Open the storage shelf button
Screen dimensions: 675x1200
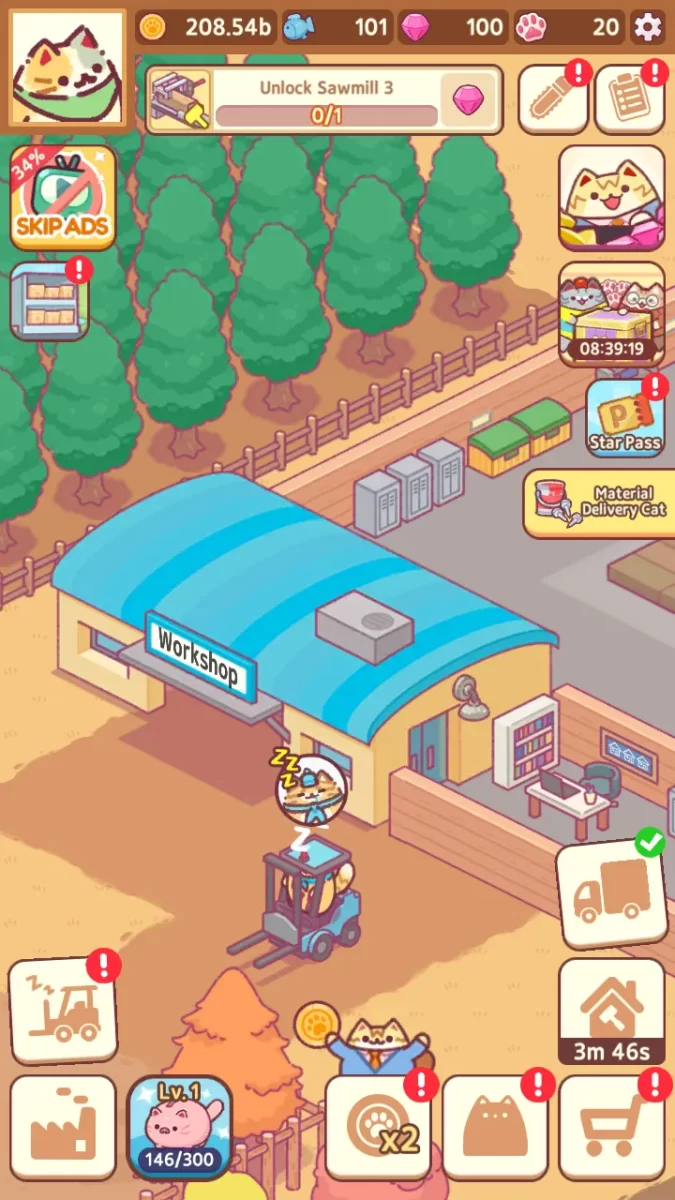pyautogui.click(x=49, y=299)
